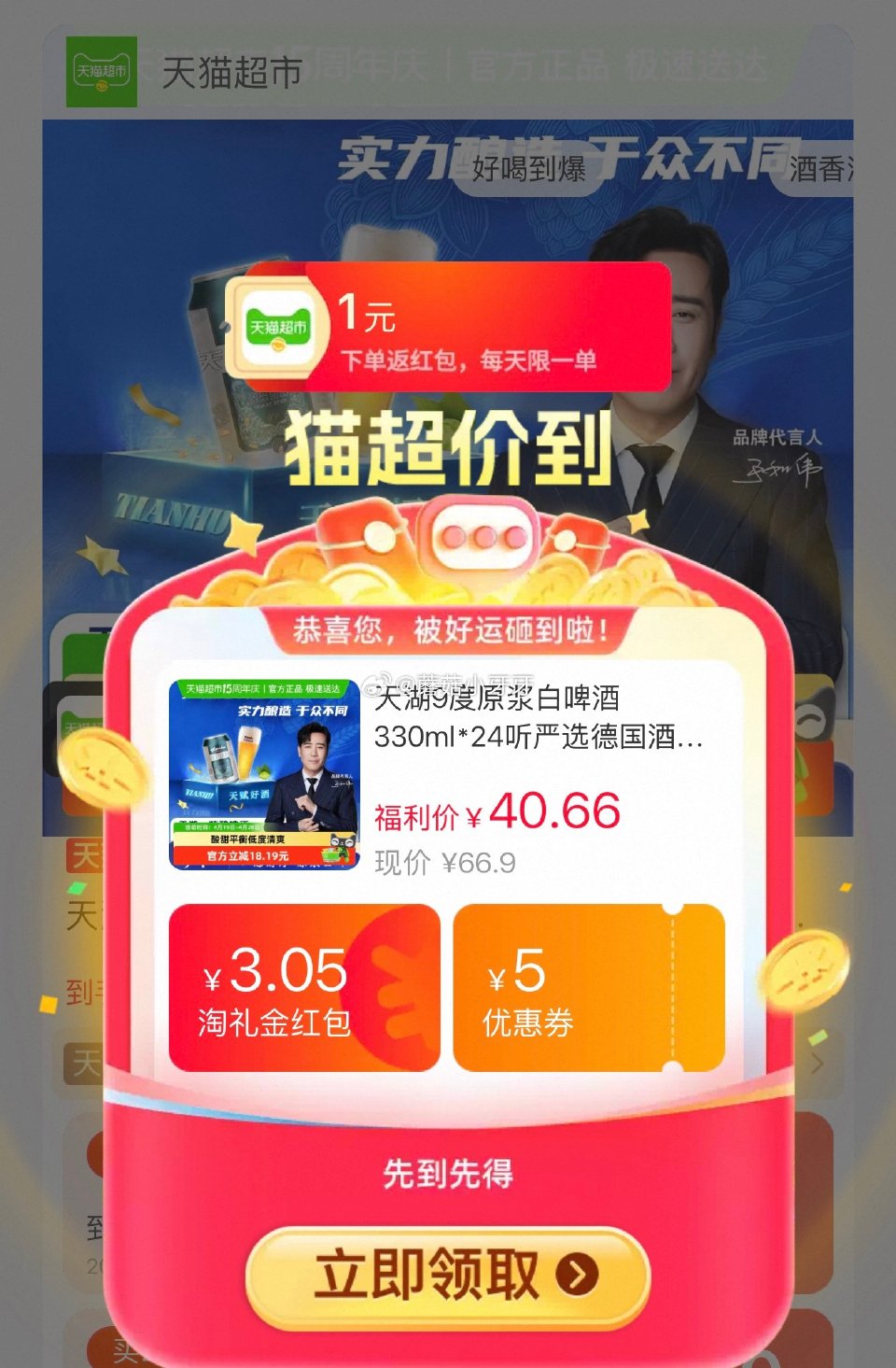Select the ¥5 优惠券 coupon

coord(588,988)
